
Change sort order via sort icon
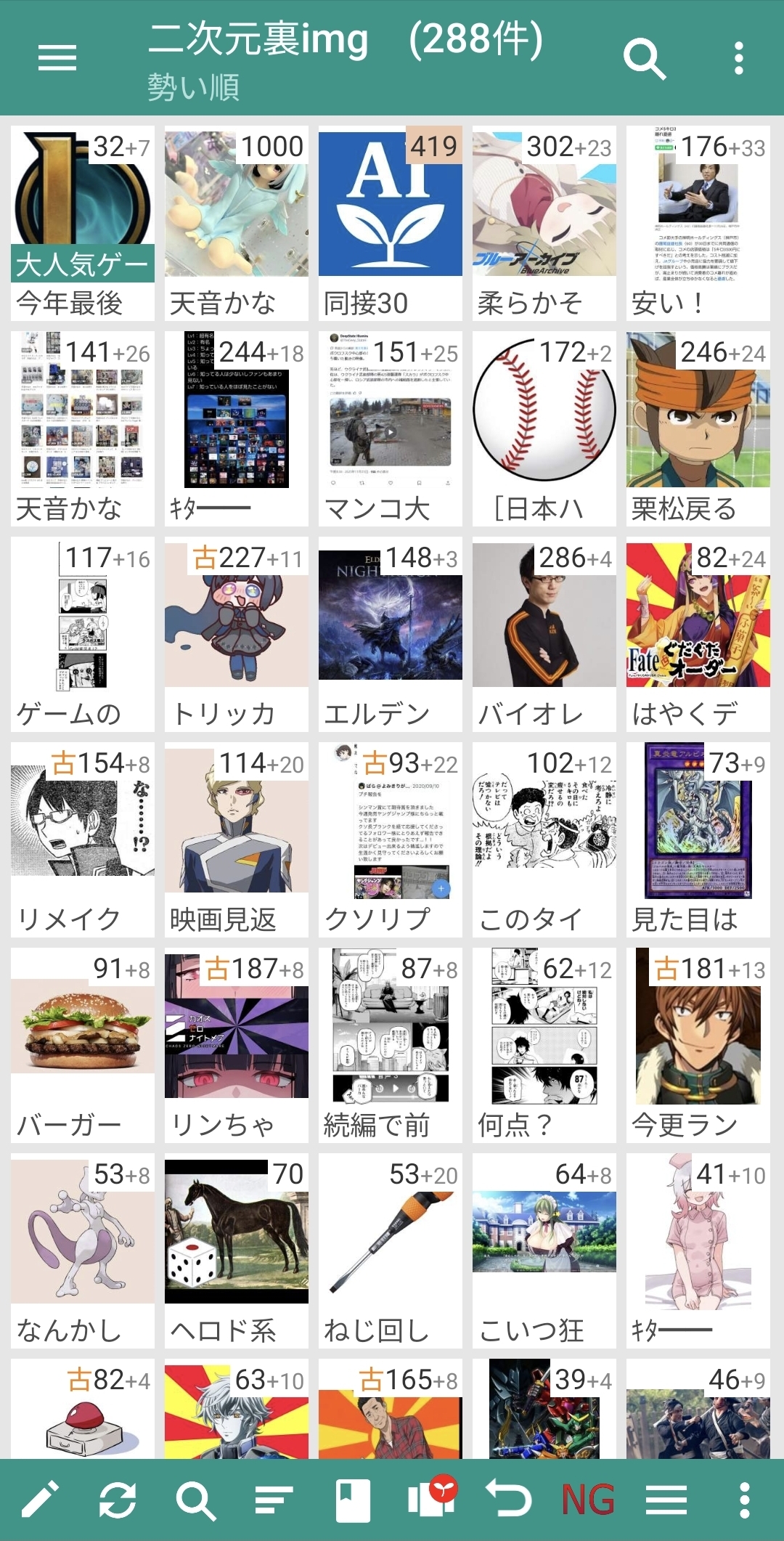click(x=274, y=1499)
